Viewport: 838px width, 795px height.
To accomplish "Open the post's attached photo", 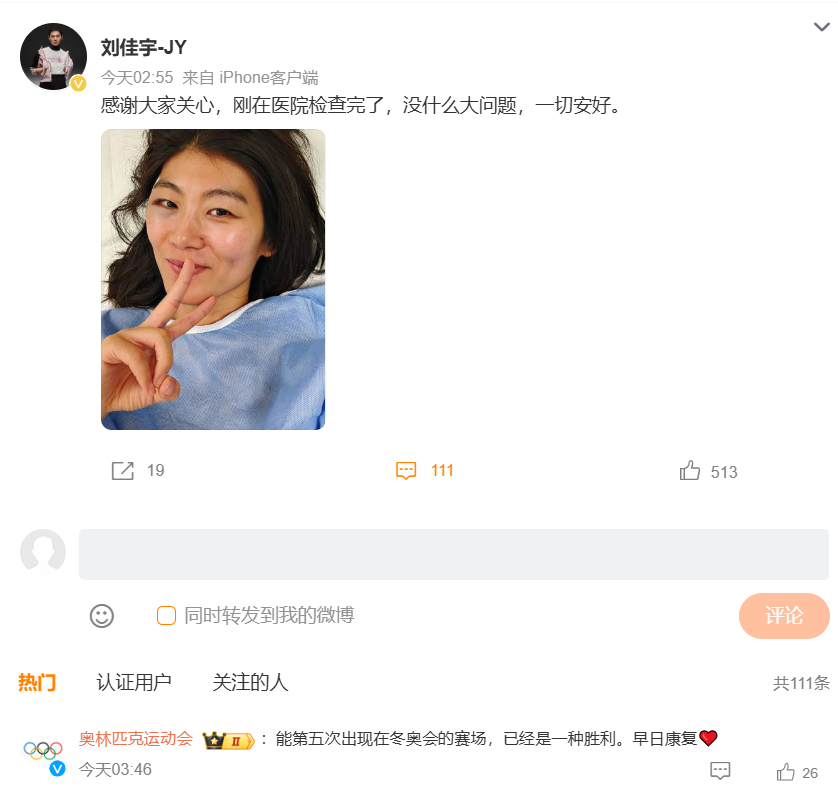I will [213, 279].
